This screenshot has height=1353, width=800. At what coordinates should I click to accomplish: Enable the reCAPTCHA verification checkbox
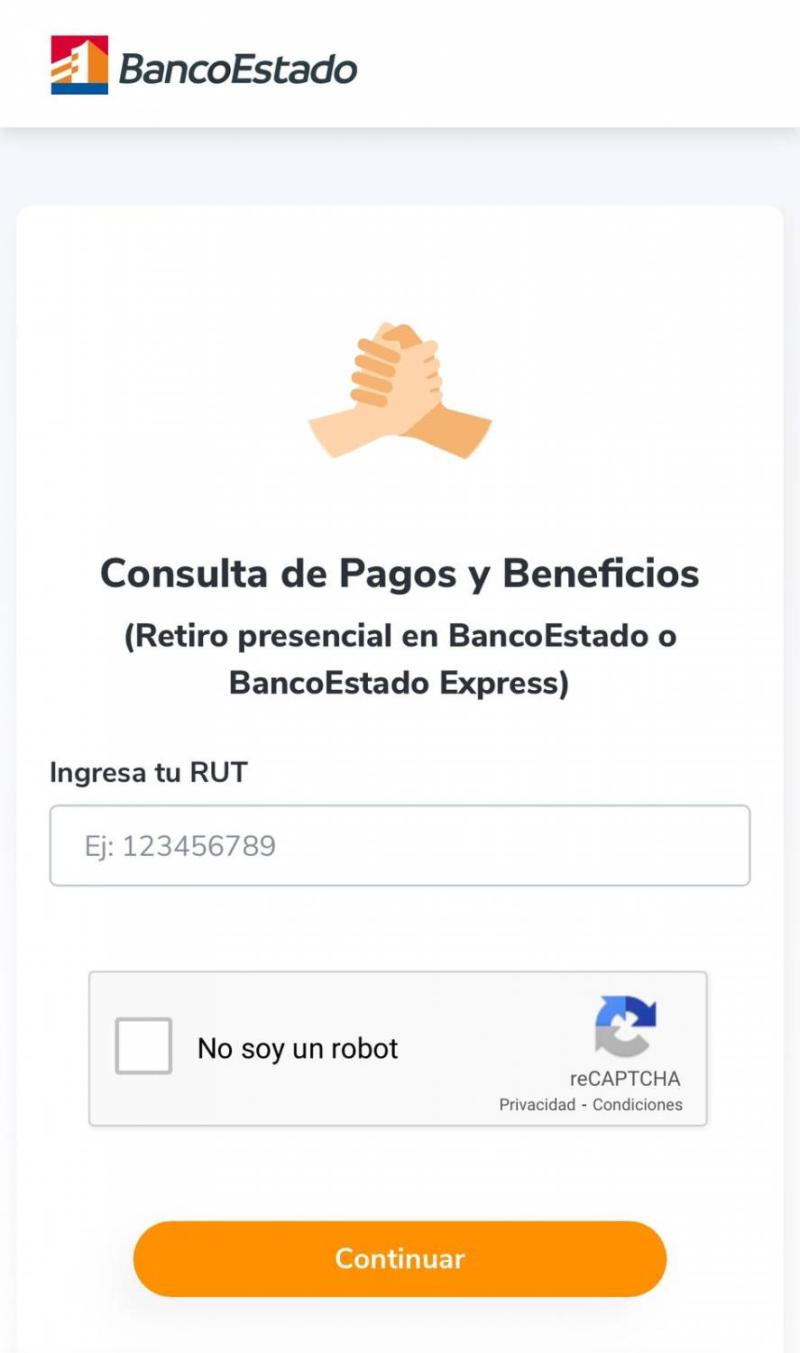[142, 1047]
